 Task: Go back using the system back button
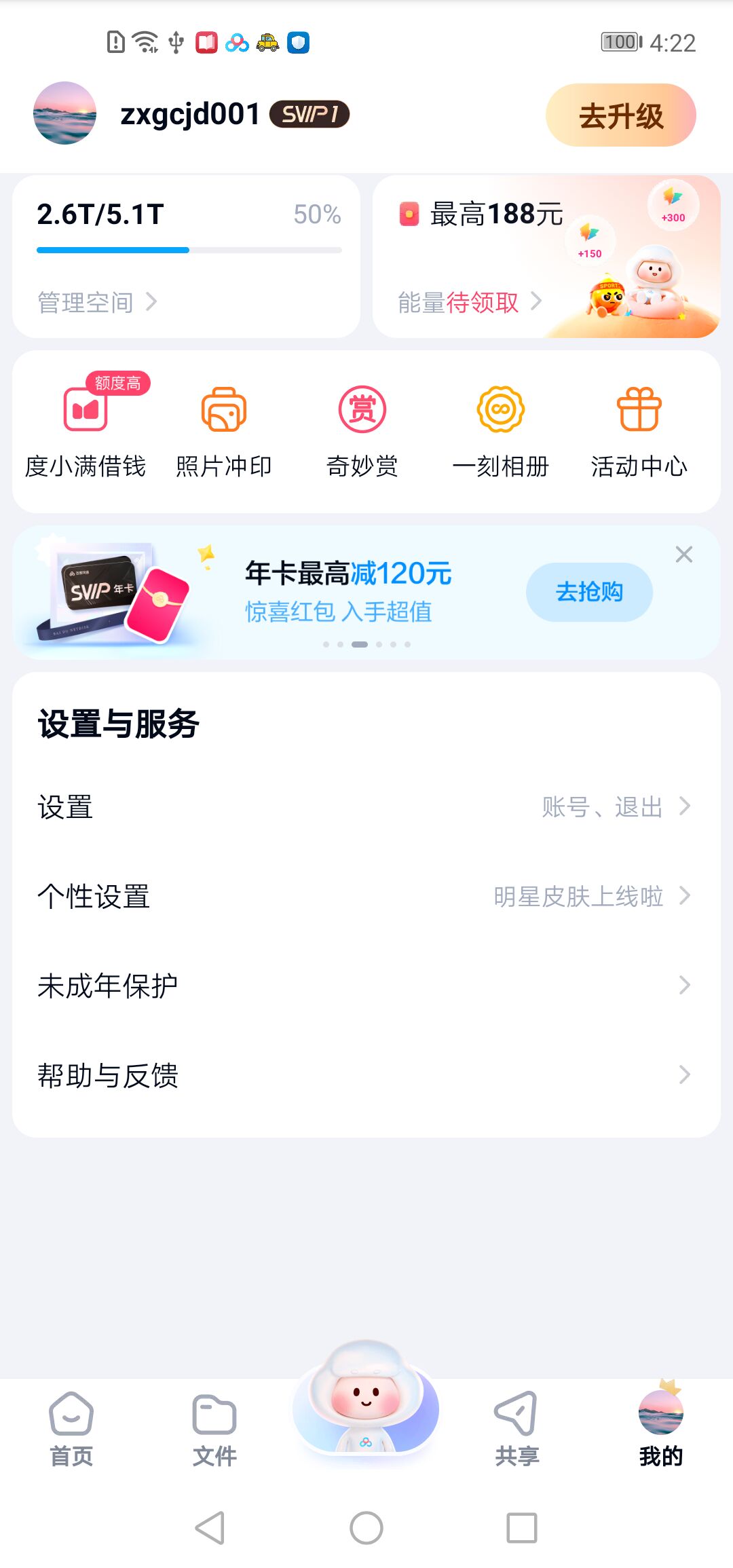tap(210, 1528)
